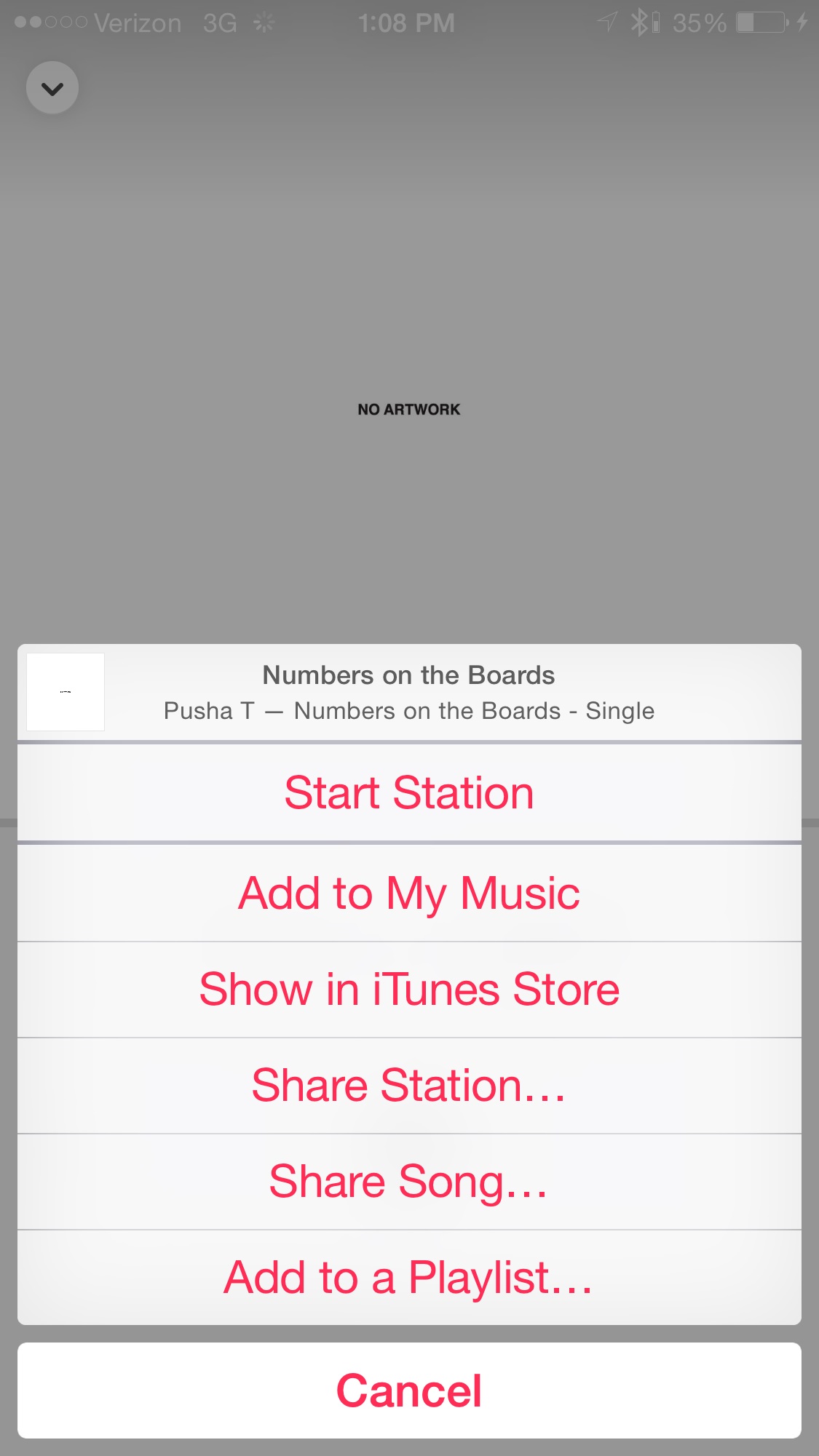
Task: Start a station from this song
Action: [409, 792]
